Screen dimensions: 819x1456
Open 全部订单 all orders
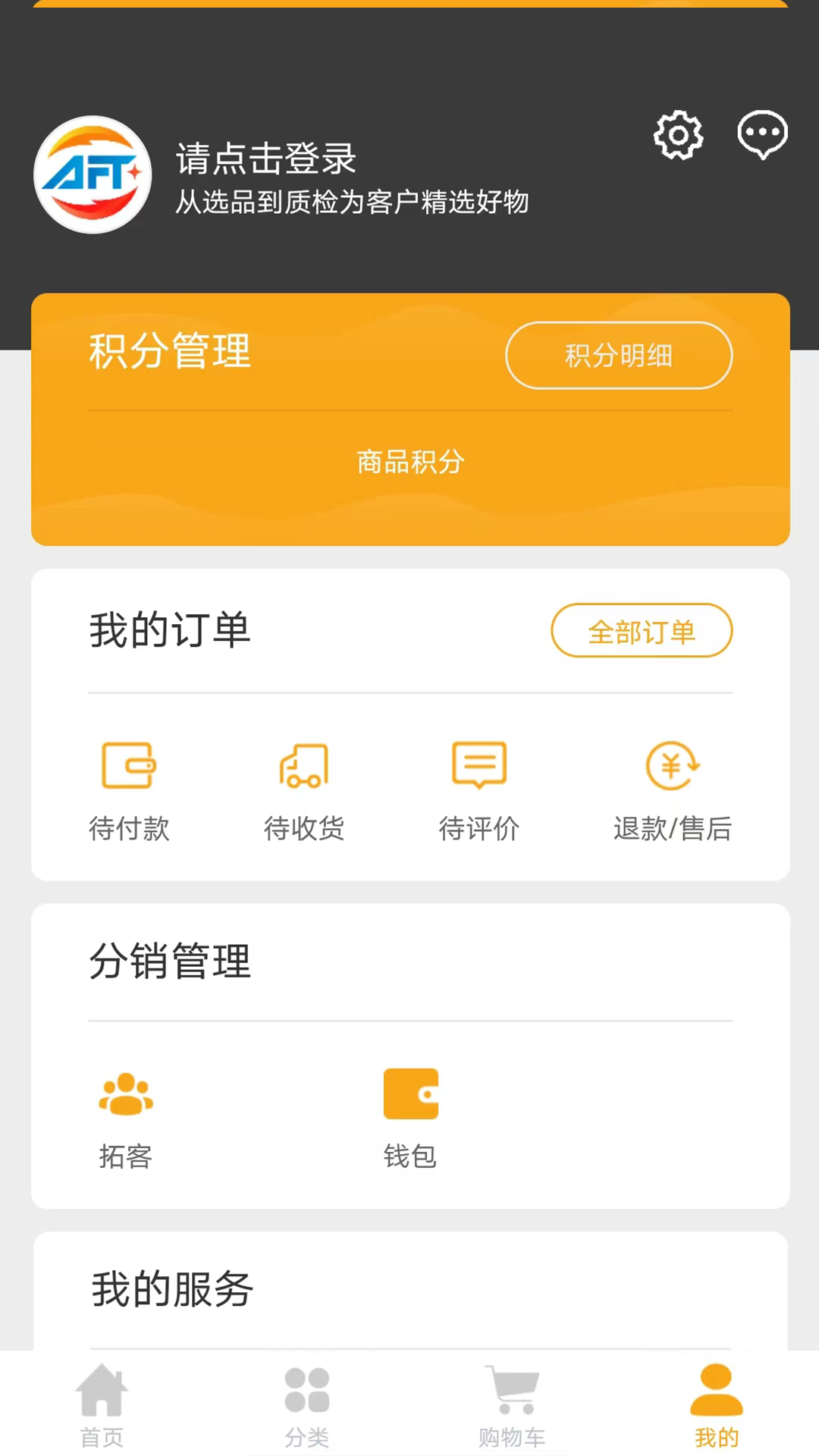tap(641, 631)
